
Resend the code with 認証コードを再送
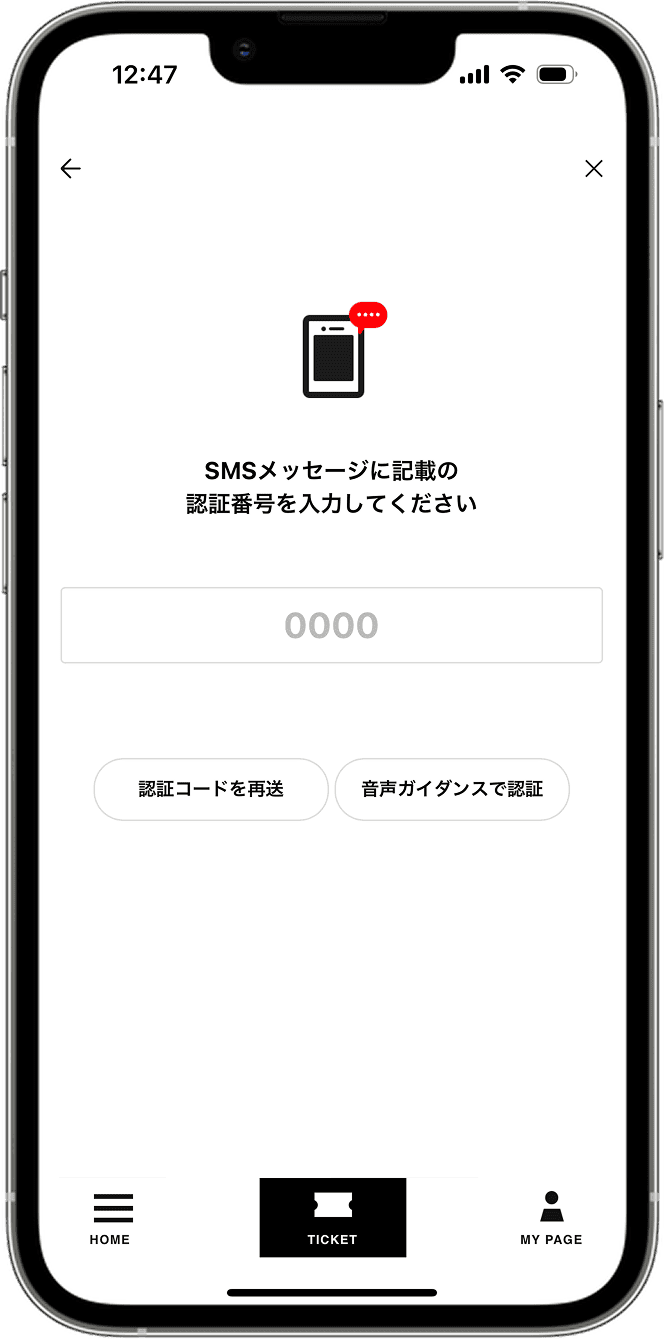coord(211,789)
